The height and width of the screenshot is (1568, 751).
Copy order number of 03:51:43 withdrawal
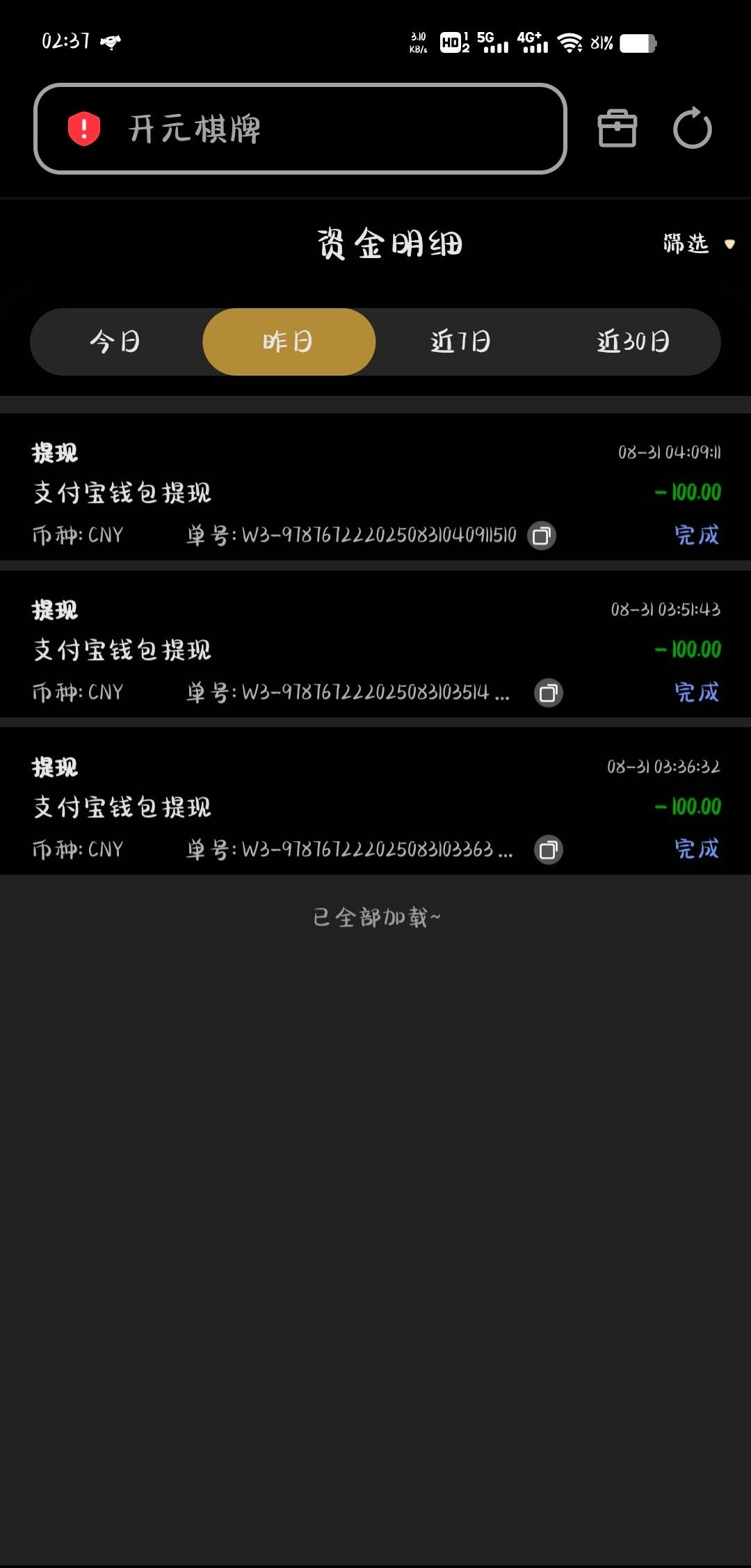549,693
